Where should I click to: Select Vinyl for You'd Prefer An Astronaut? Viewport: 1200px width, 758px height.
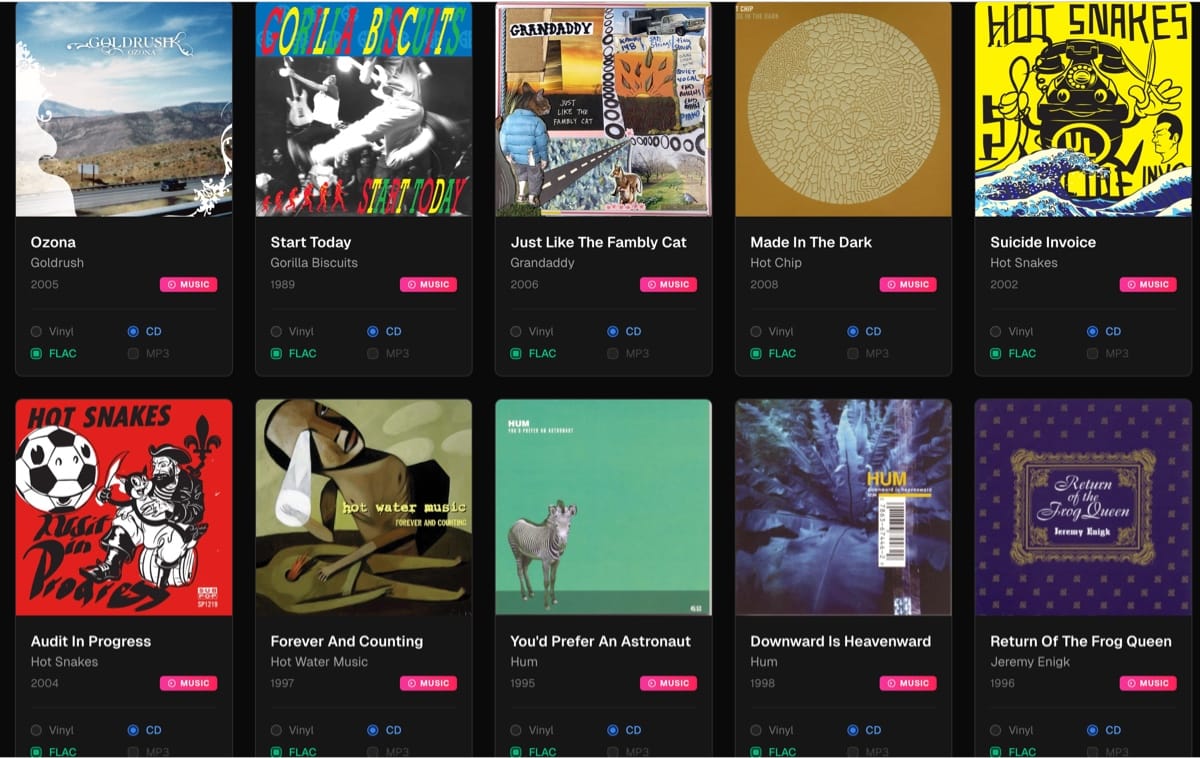point(517,730)
